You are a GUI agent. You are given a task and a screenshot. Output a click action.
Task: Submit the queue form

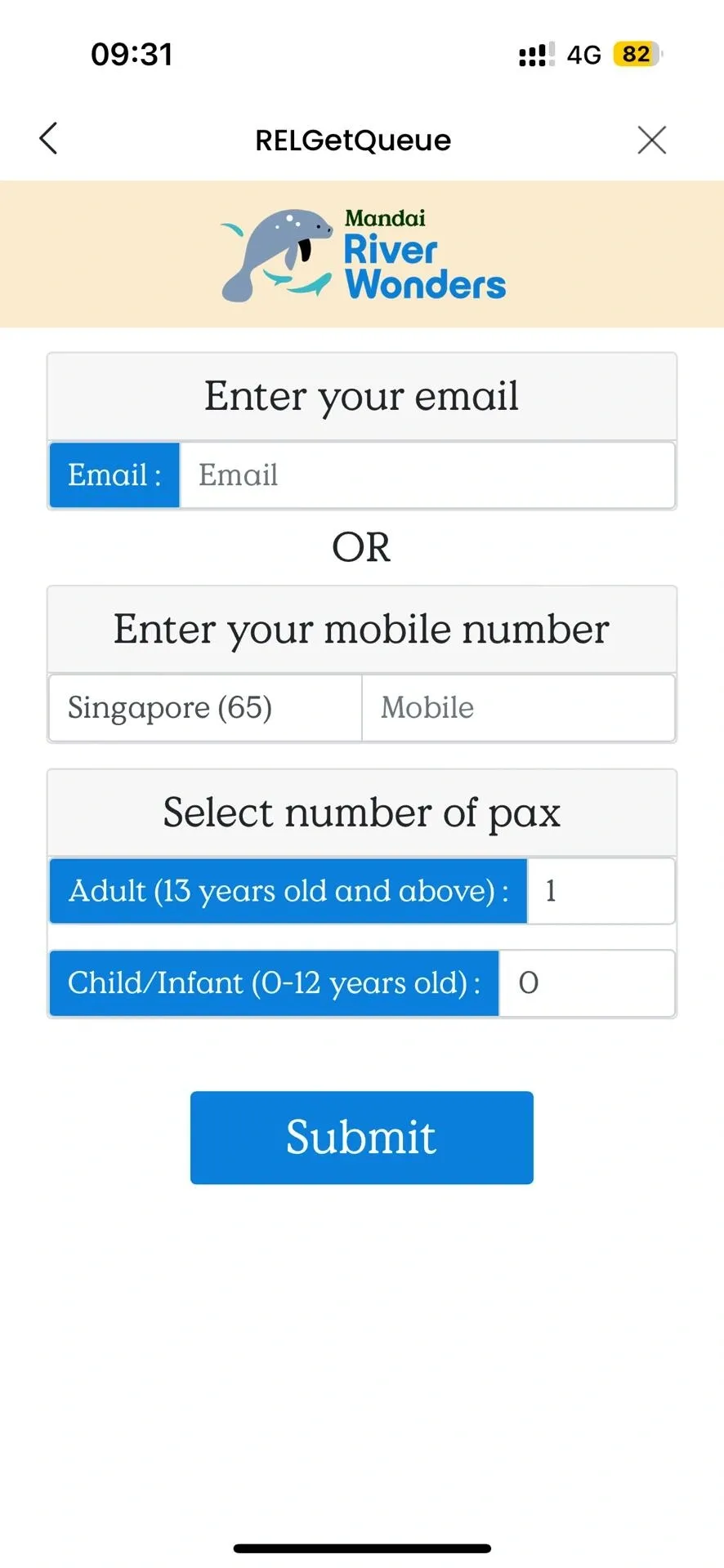click(361, 1137)
